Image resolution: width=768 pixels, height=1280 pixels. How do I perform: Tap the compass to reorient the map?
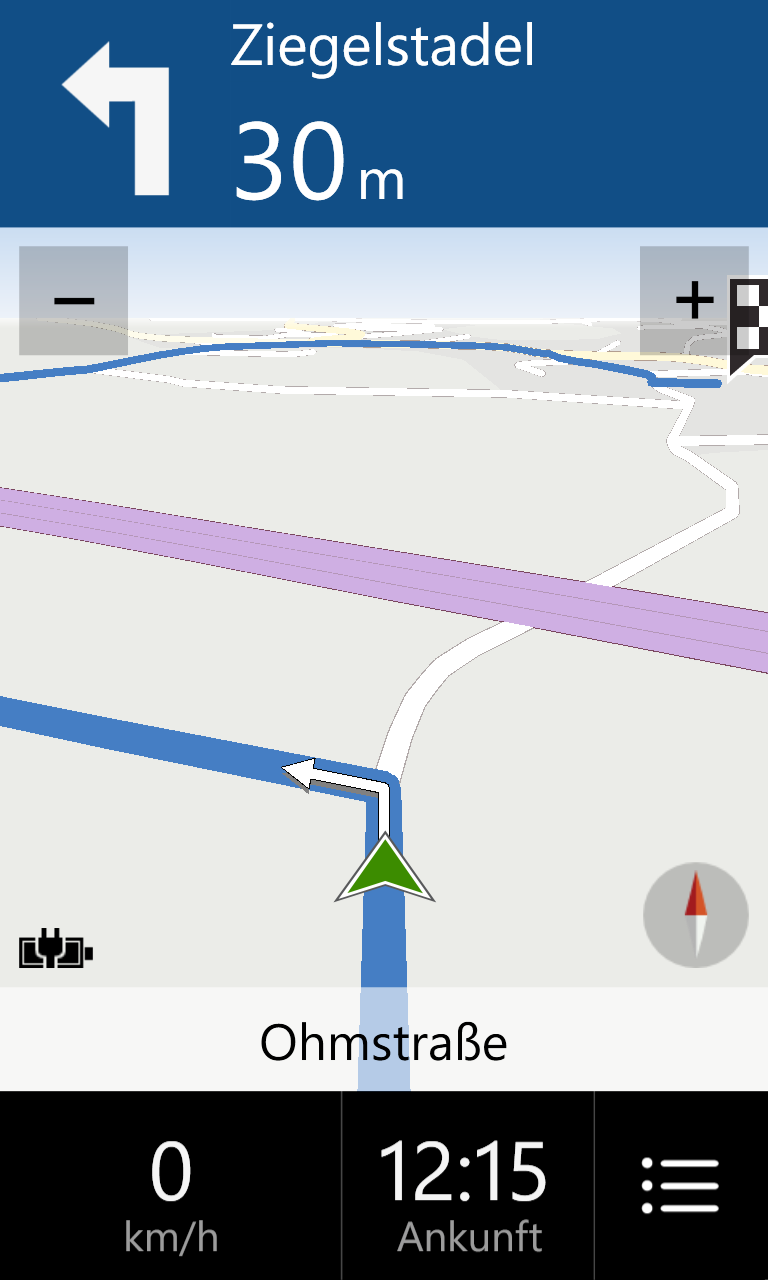pyautogui.click(x=696, y=915)
